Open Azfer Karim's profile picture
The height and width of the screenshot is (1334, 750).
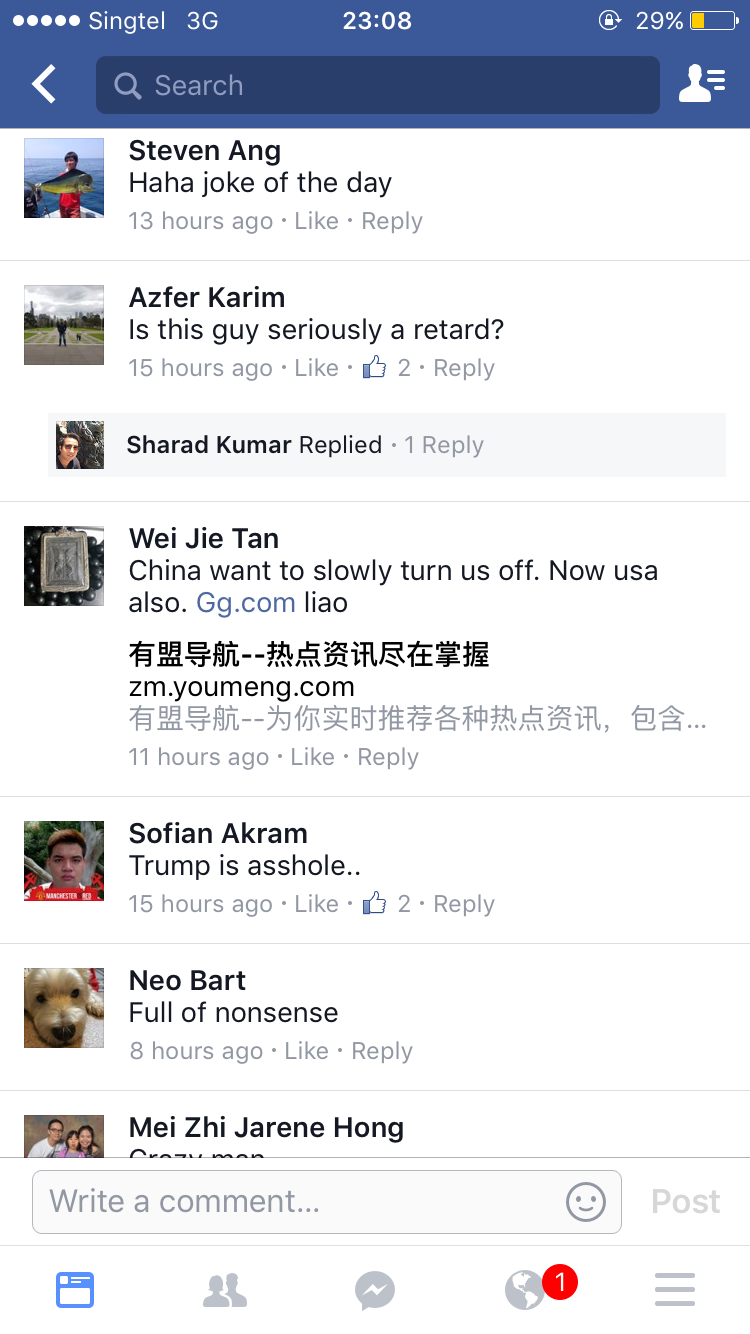click(64, 325)
